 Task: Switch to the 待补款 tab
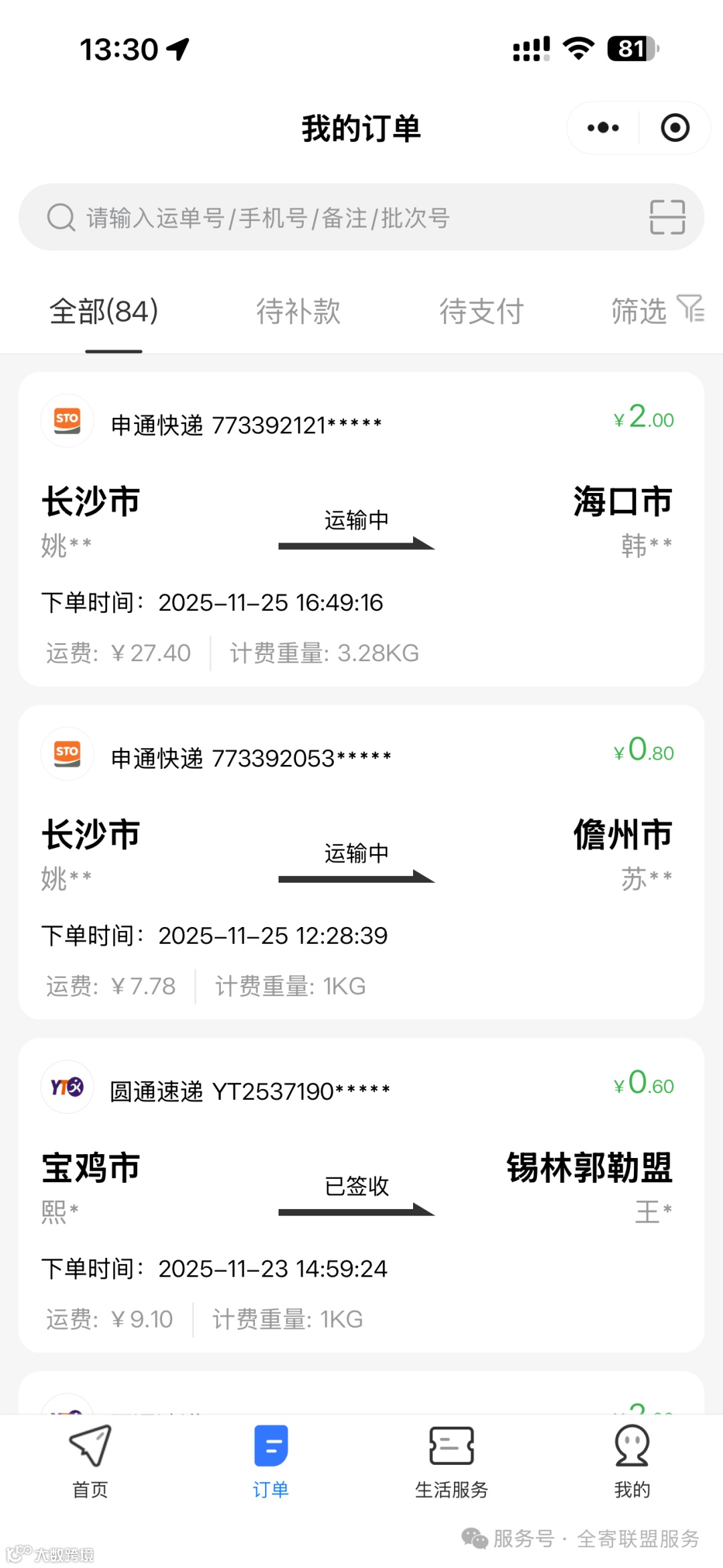coord(299,311)
